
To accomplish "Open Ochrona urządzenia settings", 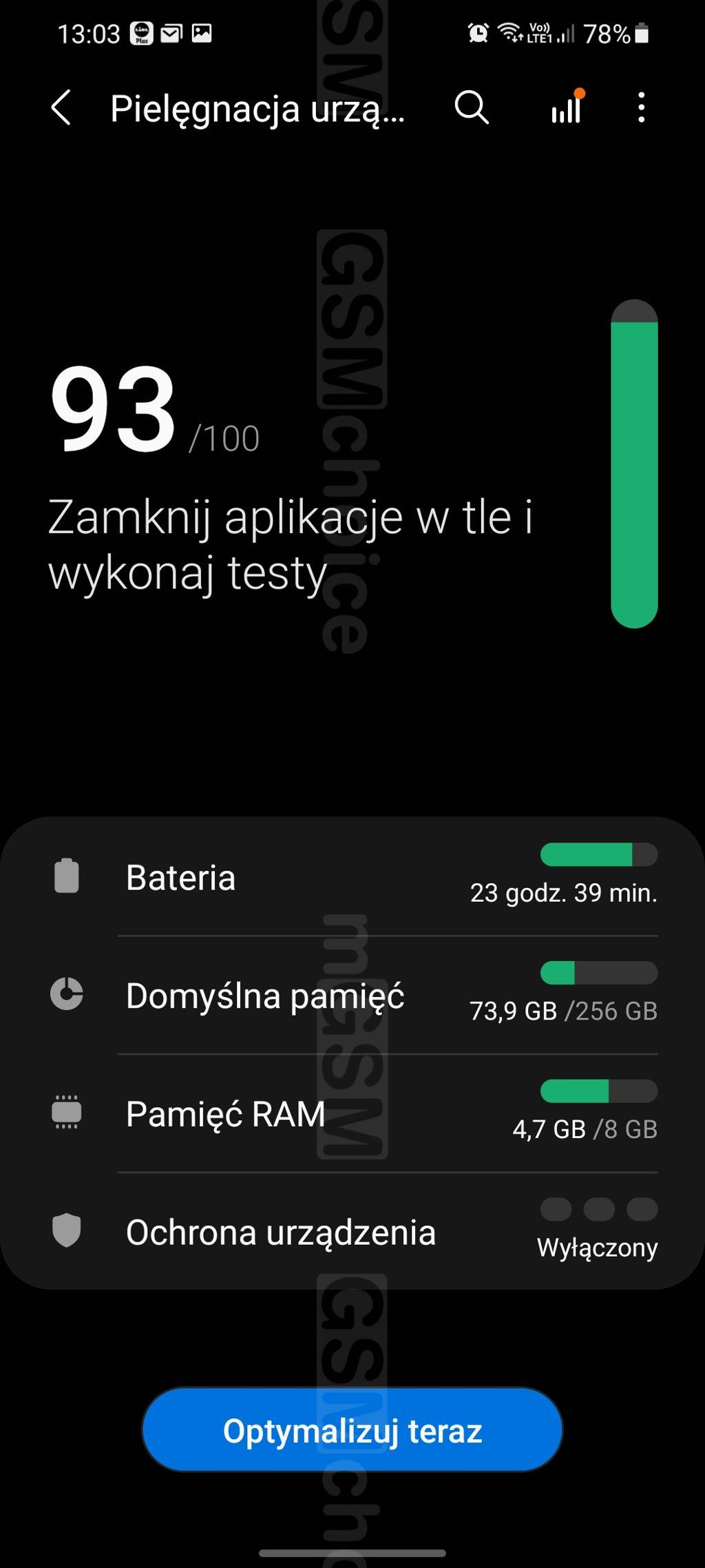I will 352,1231.
